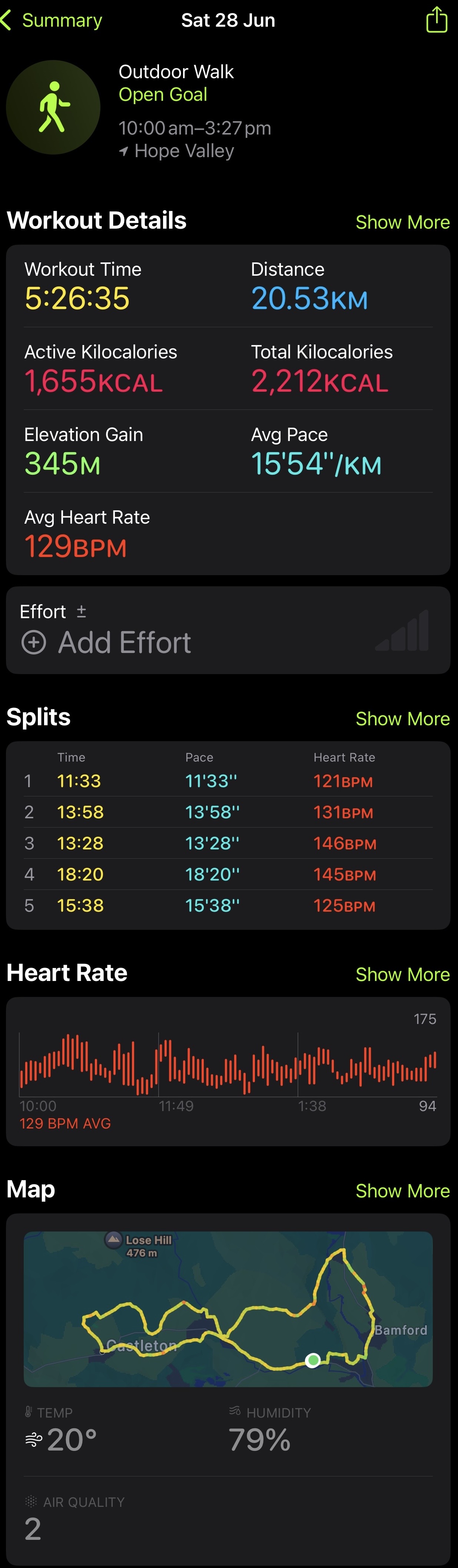
Task: Share this workout
Action: [436, 20]
